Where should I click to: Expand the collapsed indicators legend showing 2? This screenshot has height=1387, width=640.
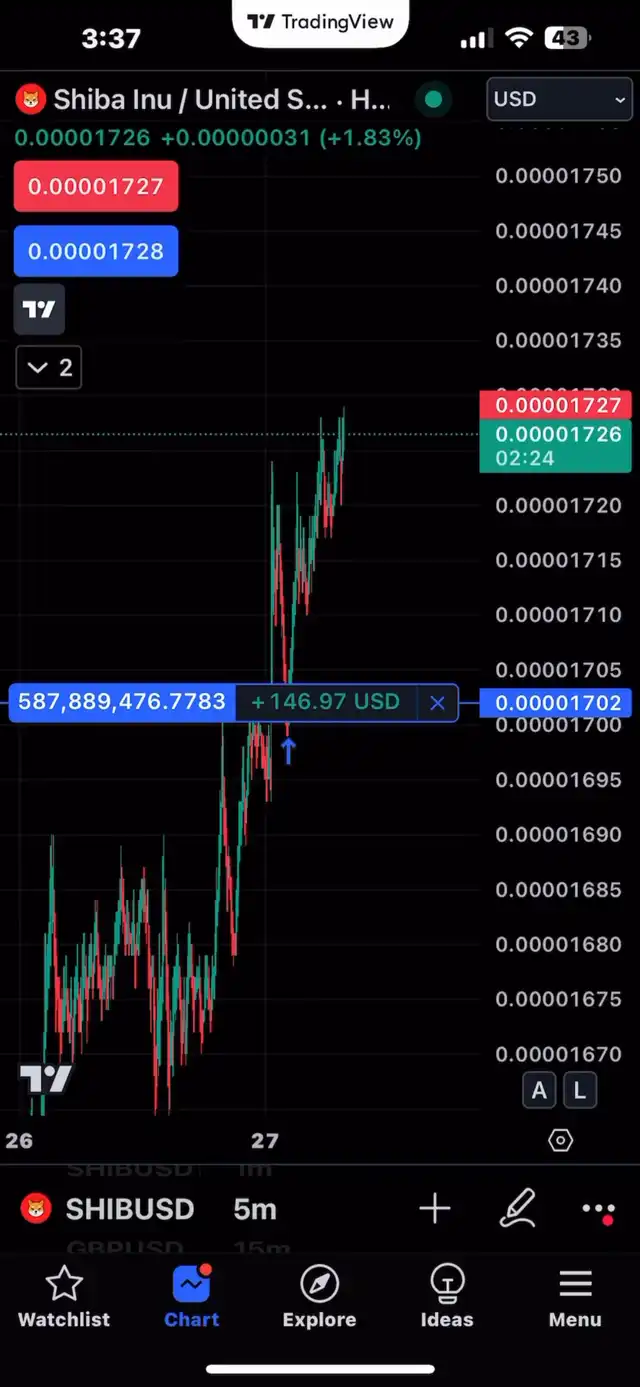[49, 367]
